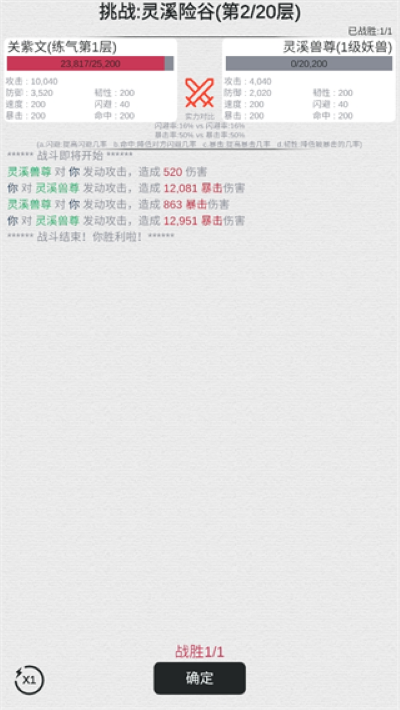Confirm the victory with the 确定 button
Image resolution: width=400 pixels, height=710 pixels.
coord(199,678)
